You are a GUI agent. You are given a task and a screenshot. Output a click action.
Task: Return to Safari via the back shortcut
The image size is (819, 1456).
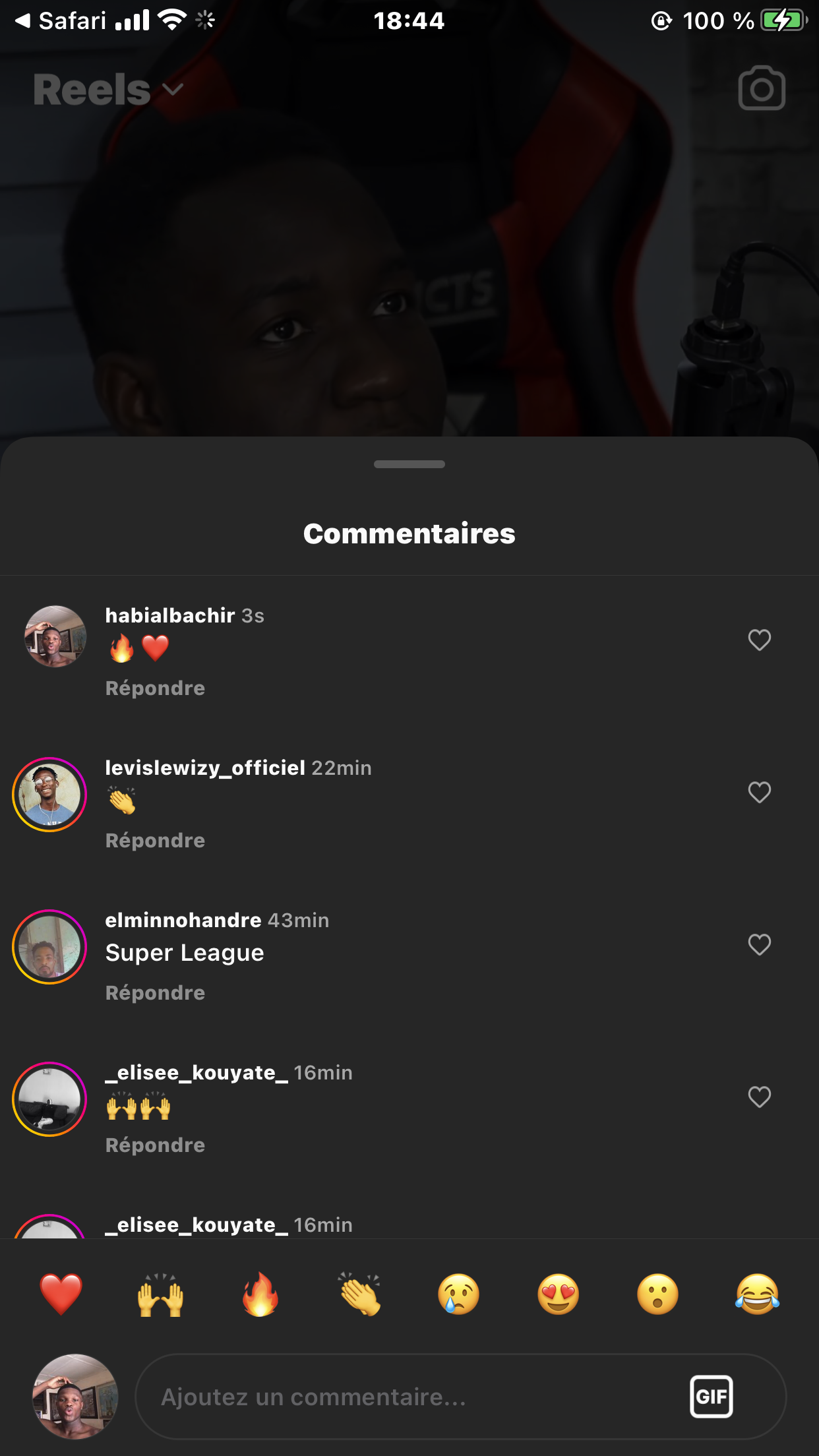click(59, 20)
